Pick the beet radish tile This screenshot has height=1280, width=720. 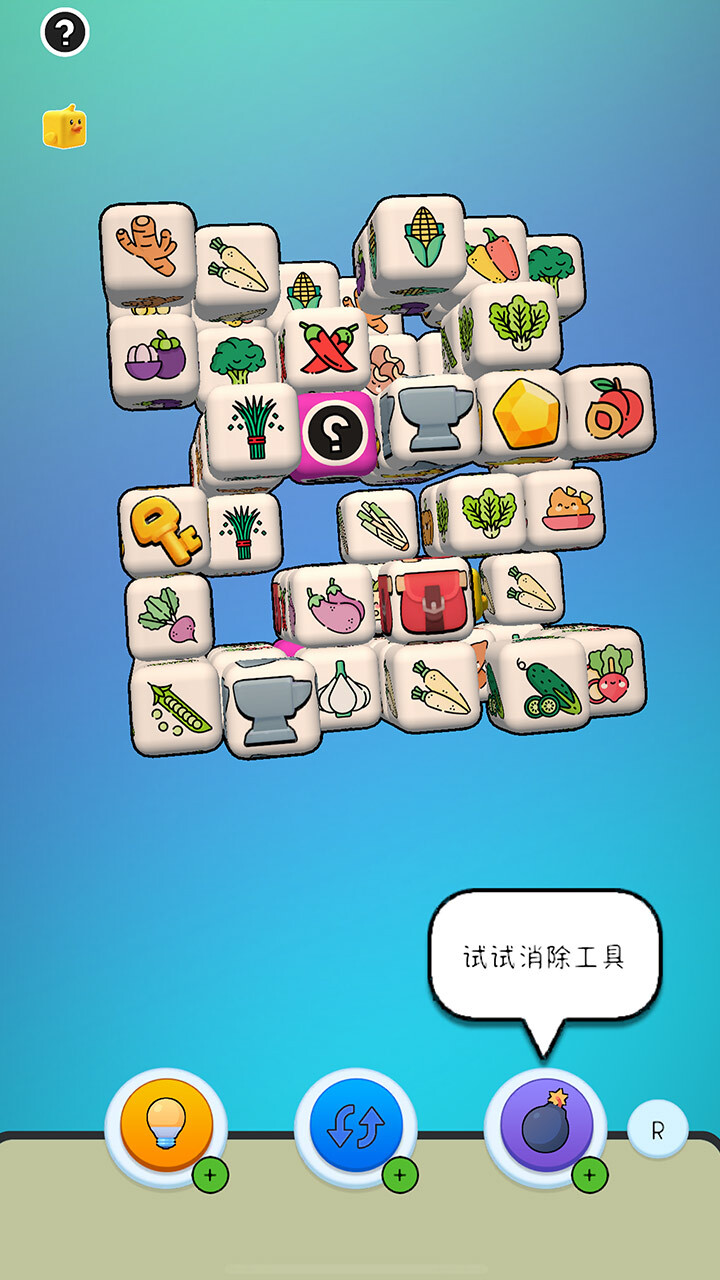pos(167,615)
